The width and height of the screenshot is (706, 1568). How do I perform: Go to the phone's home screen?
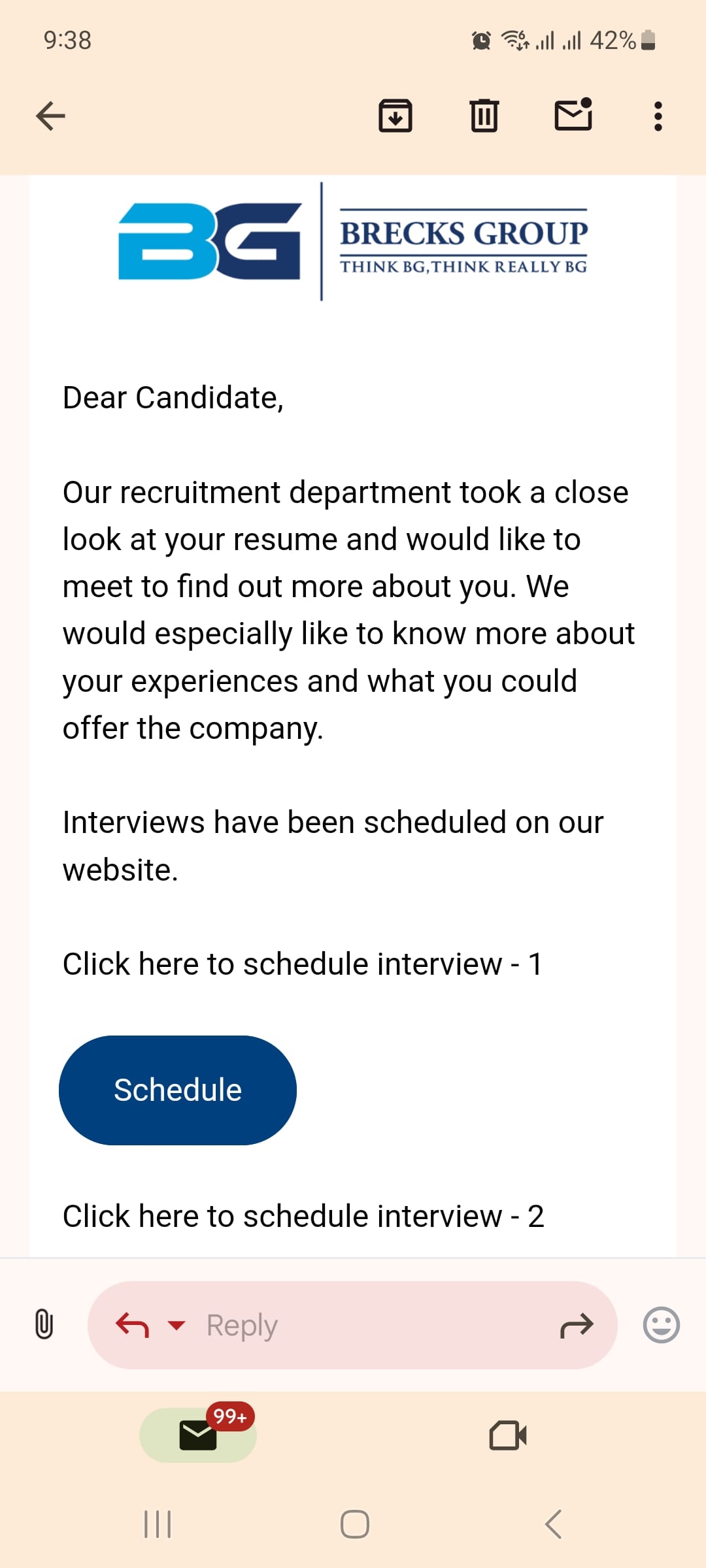coord(354,1524)
